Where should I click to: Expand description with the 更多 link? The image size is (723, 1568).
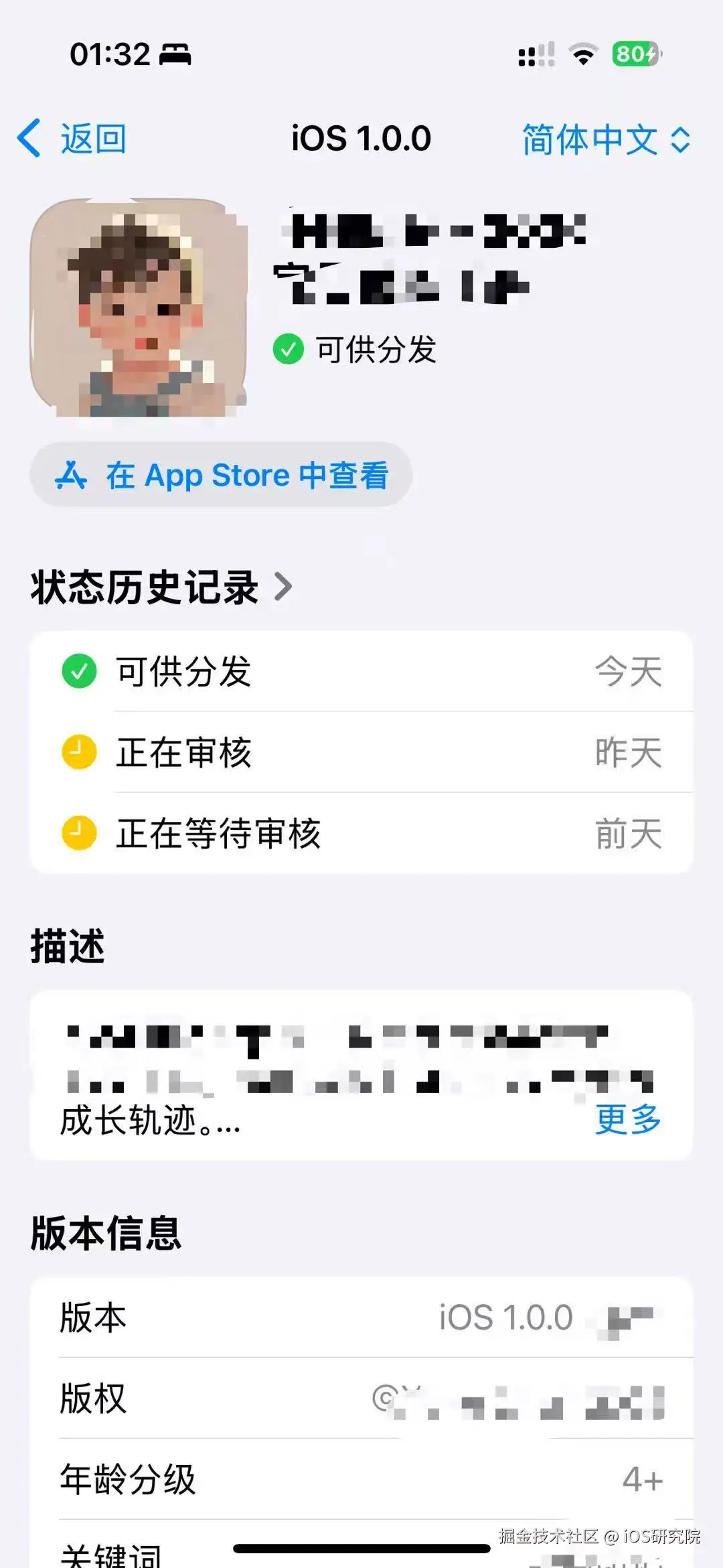point(627,1119)
